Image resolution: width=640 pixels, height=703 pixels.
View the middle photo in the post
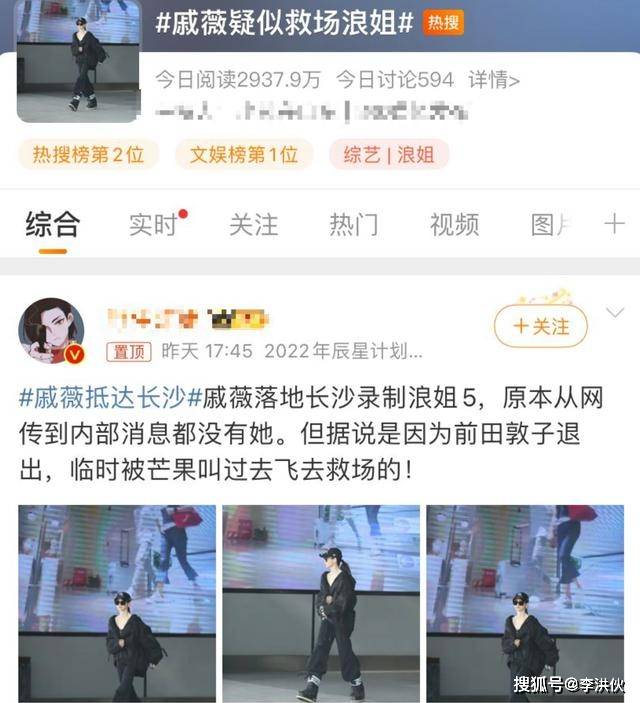(320, 603)
